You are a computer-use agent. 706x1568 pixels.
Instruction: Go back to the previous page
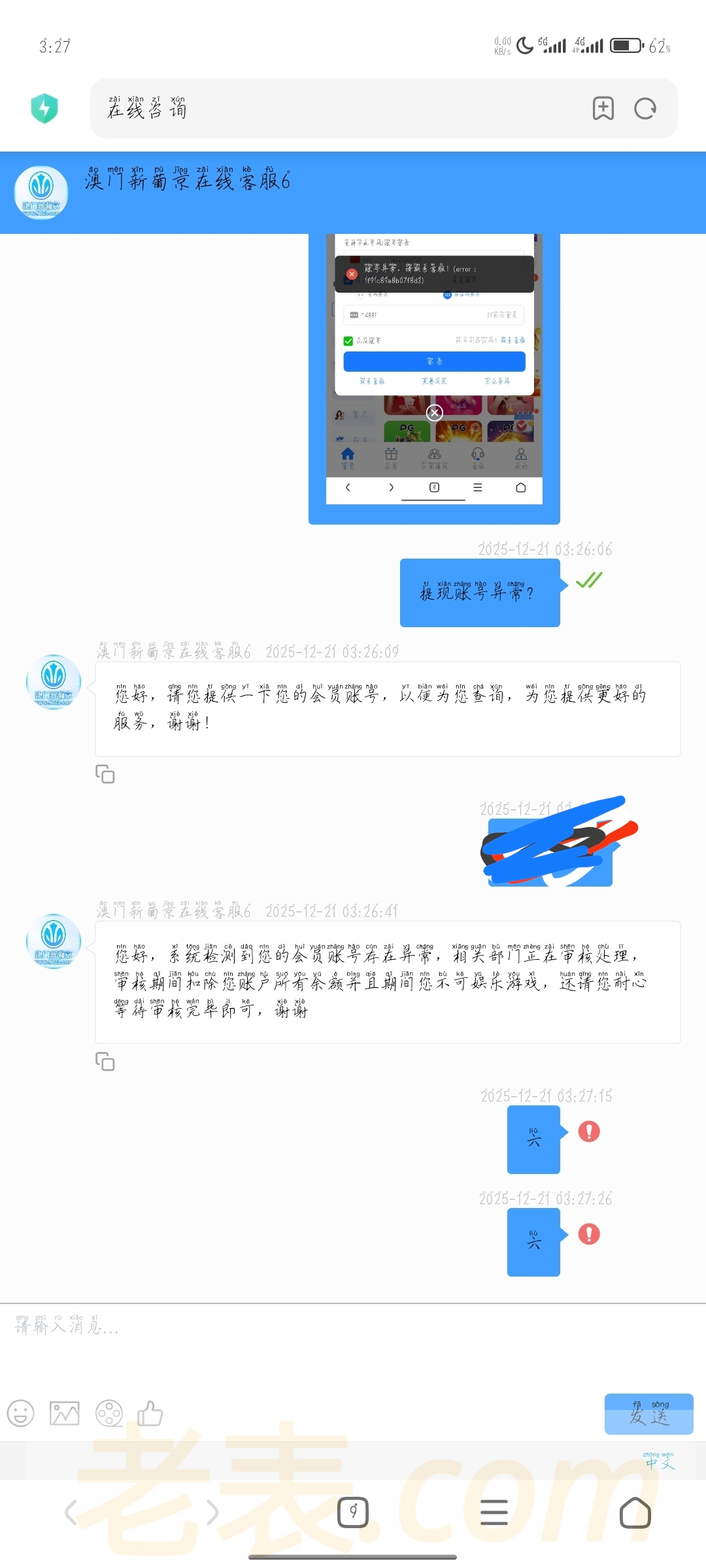(x=71, y=1512)
